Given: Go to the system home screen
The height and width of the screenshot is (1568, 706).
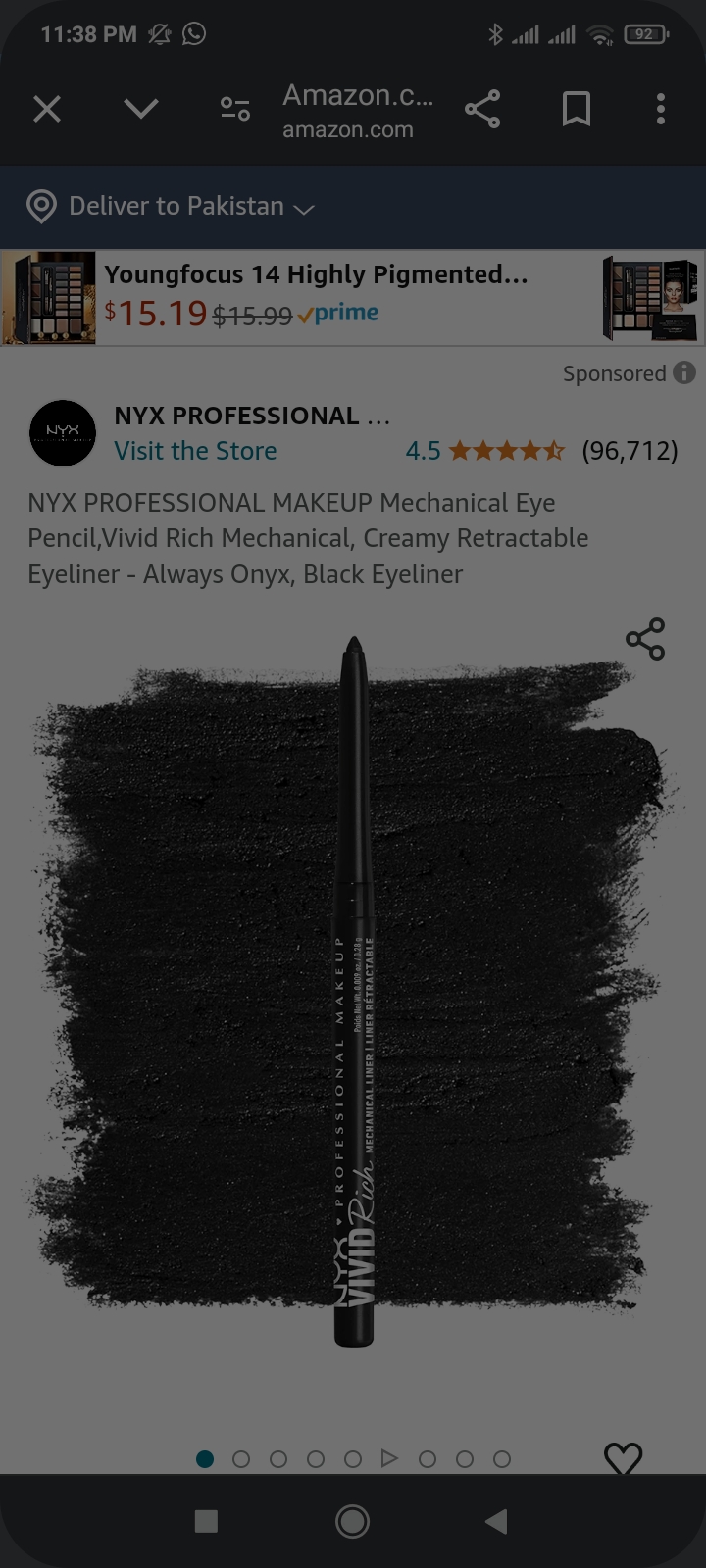Looking at the screenshot, I should point(352,1521).
